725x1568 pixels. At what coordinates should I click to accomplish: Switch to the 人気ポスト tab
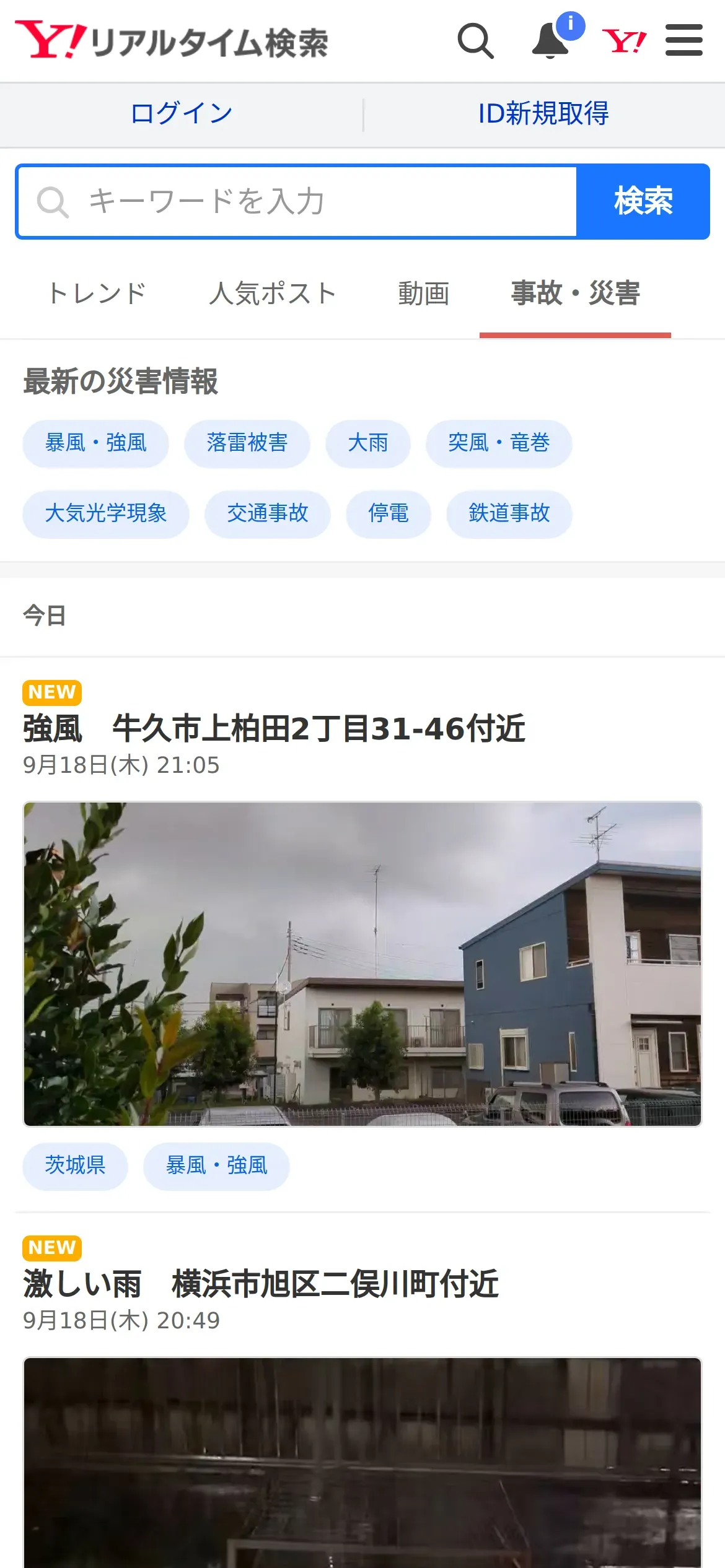click(273, 294)
